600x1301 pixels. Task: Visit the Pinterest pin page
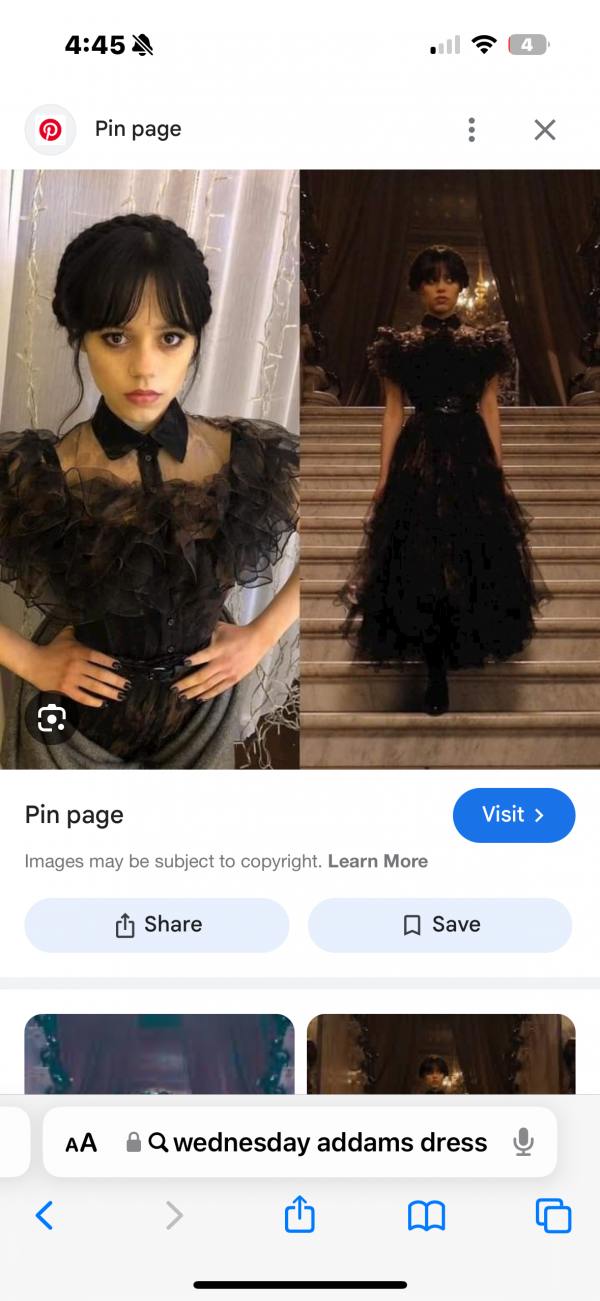click(513, 815)
